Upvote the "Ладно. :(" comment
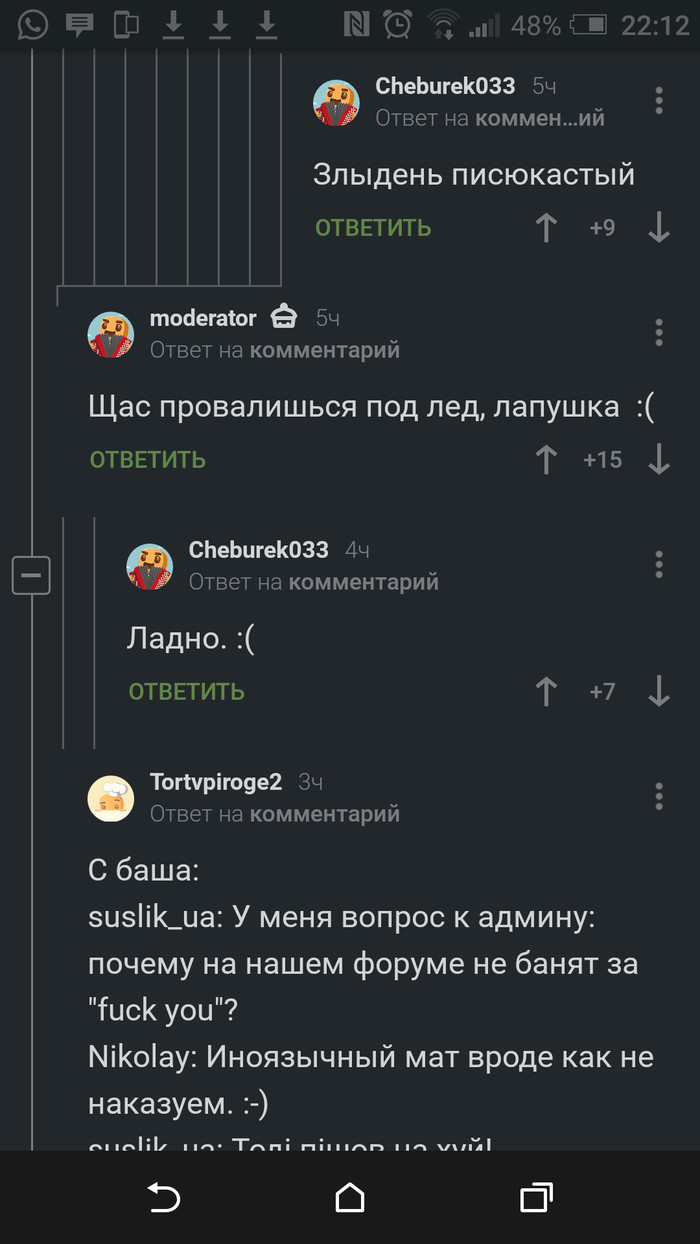Image resolution: width=700 pixels, height=1244 pixels. click(x=546, y=692)
